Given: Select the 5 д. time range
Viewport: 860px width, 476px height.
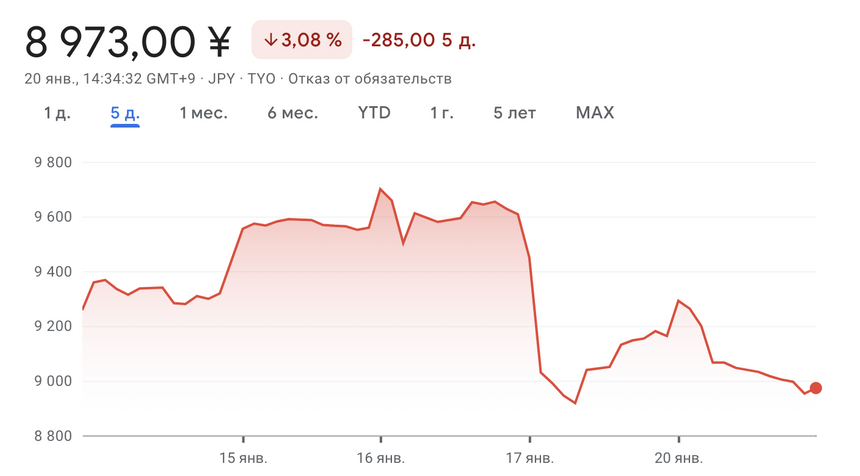Looking at the screenshot, I should pyautogui.click(x=125, y=113).
